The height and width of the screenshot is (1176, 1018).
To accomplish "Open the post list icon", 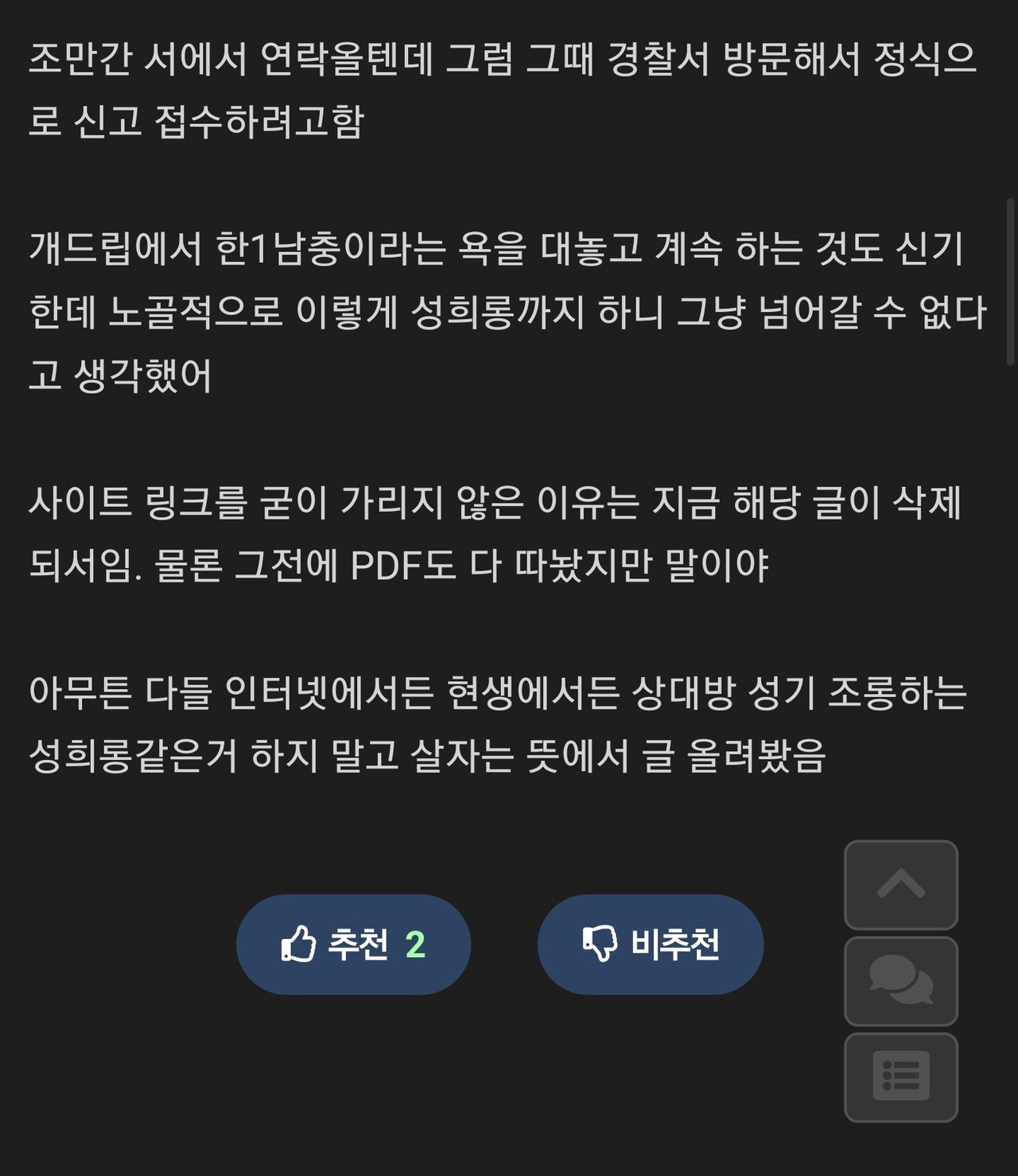I will (x=900, y=1077).
